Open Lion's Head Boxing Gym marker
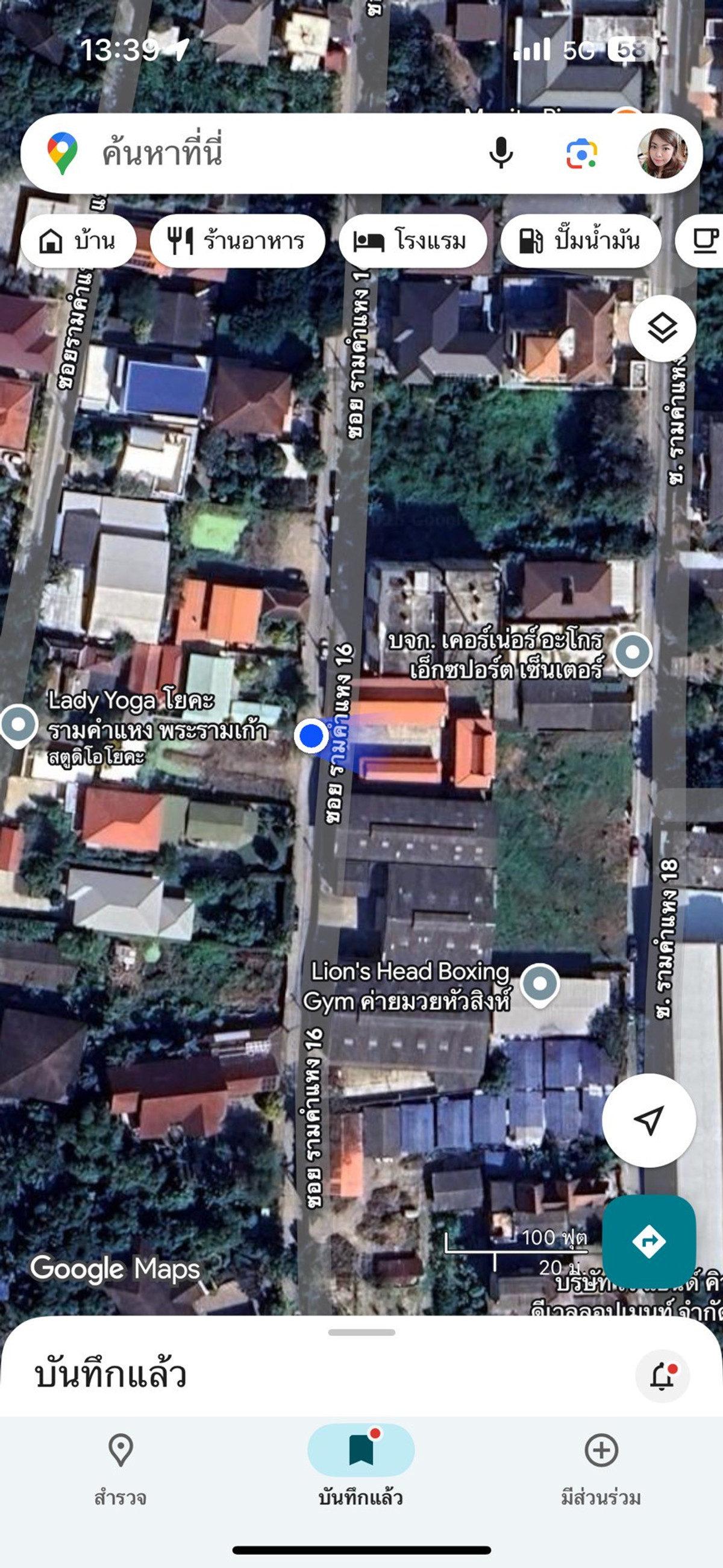The height and width of the screenshot is (1568, 723). 540,983
